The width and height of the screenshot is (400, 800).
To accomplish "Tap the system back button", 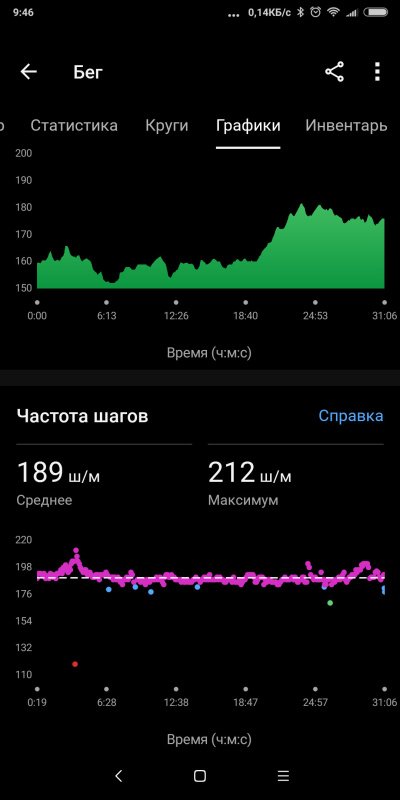I will (x=119, y=776).
